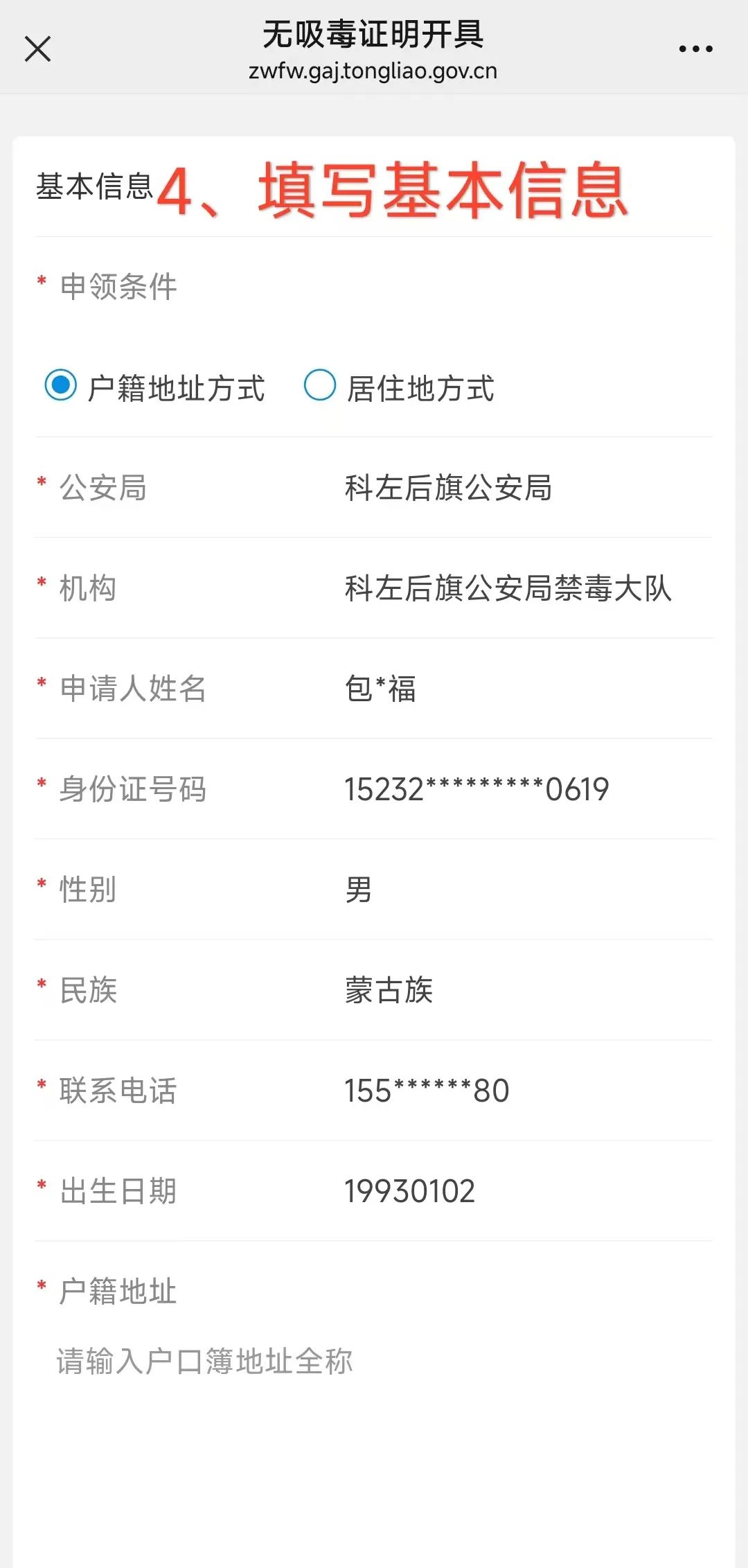Edit the 联系电话 number field
Image resolution: width=748 pixels, height=1568 pixels.
427,1091
